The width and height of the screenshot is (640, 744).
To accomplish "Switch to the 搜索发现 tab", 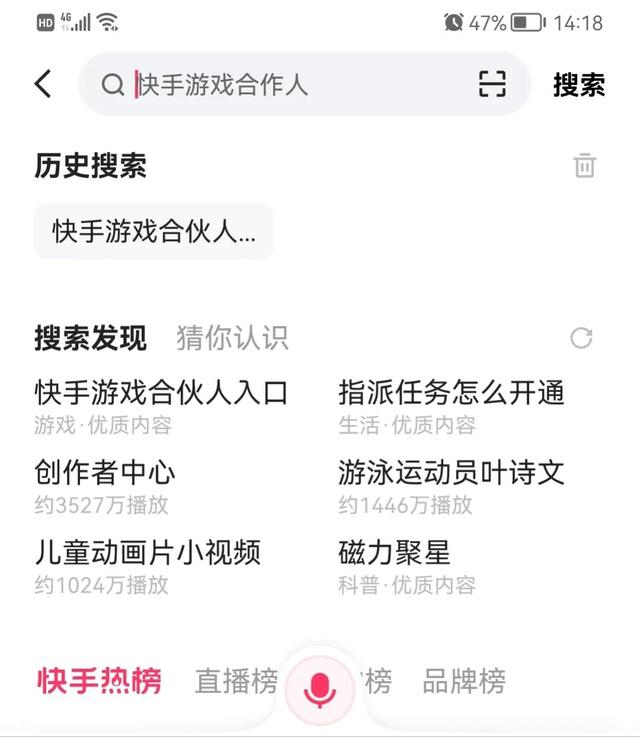I will [91, 338].
